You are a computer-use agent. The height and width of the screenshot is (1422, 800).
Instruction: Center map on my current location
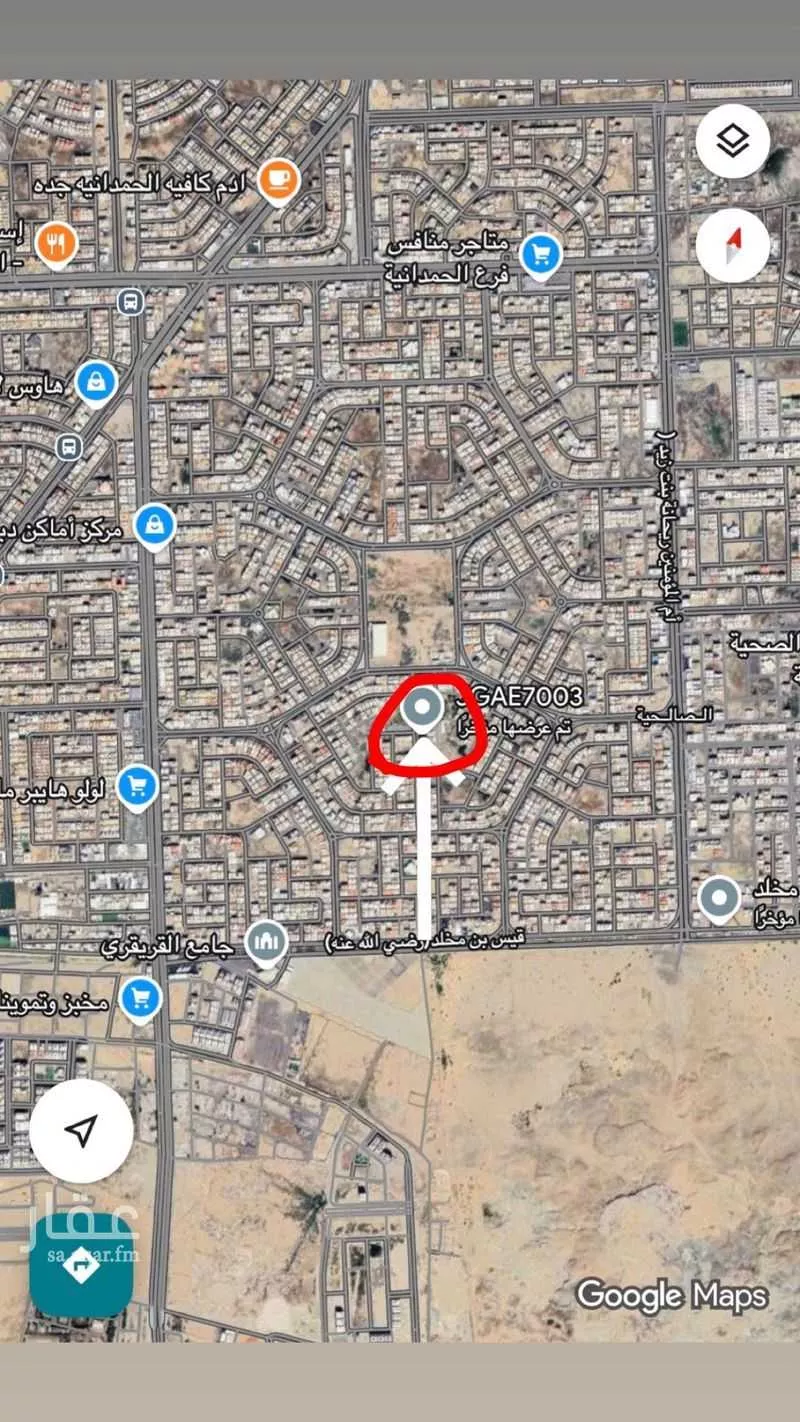coord(81,1131)
